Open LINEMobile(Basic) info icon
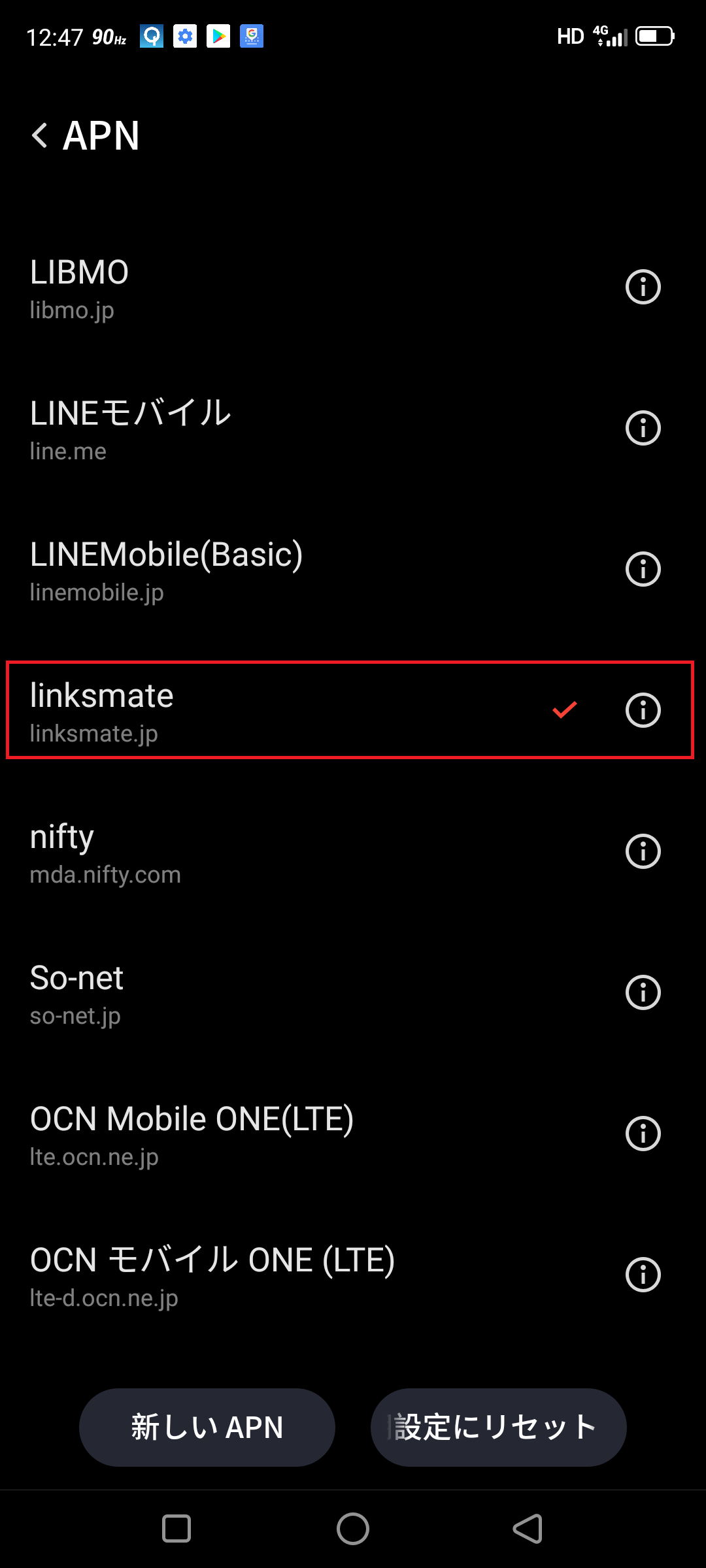 click(643, 569)
